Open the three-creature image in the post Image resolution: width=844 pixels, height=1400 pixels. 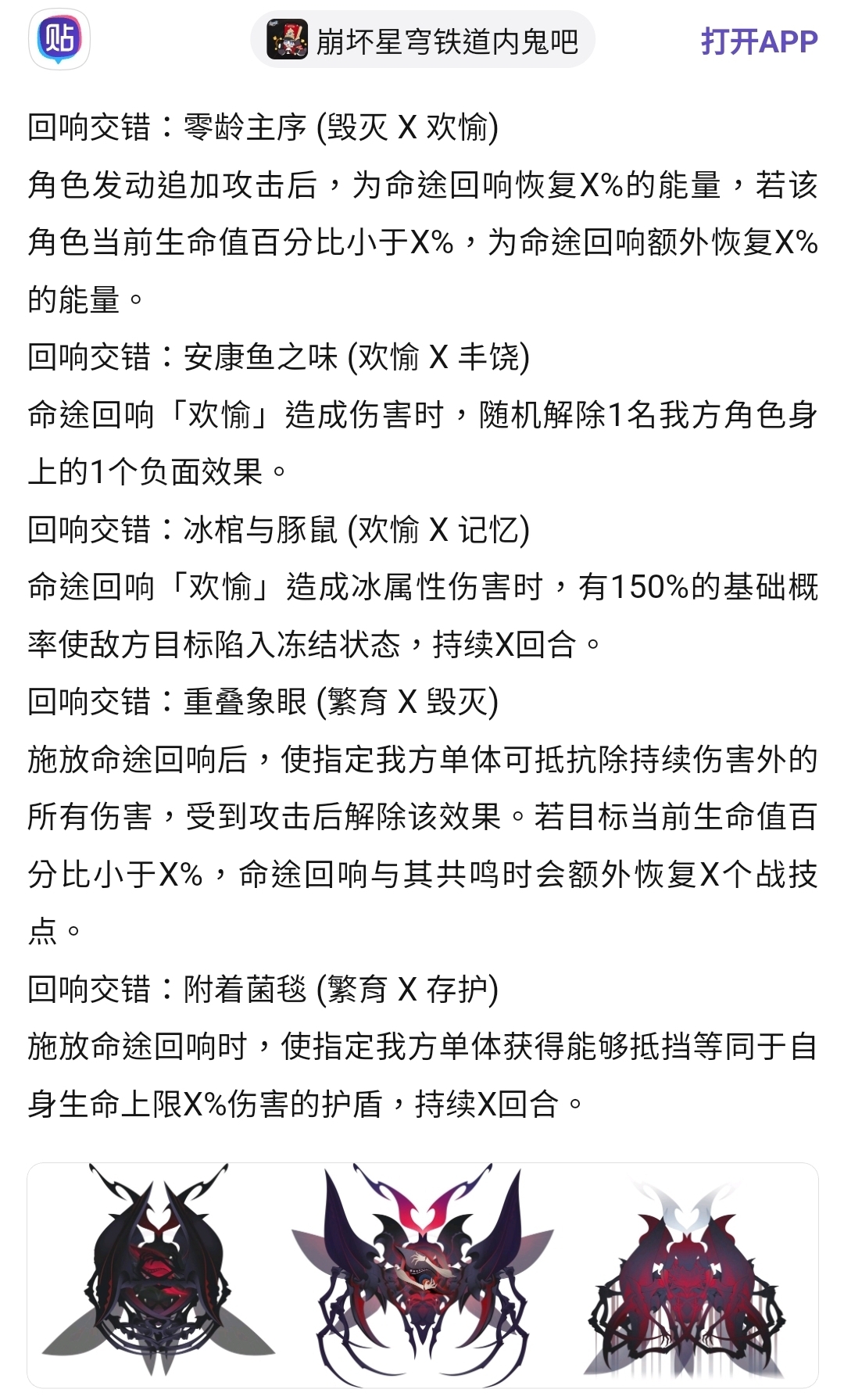[x=423, y=1275]
